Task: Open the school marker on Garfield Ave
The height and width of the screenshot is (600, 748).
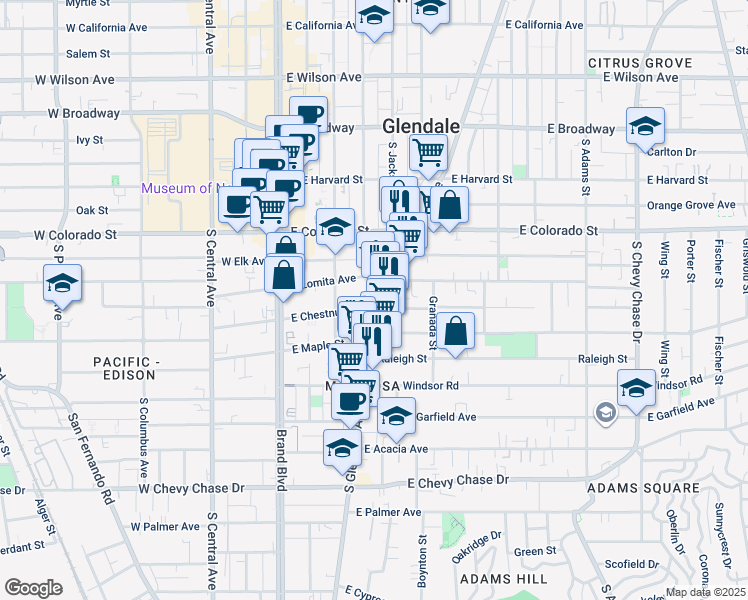Action: tap(396, 415)
